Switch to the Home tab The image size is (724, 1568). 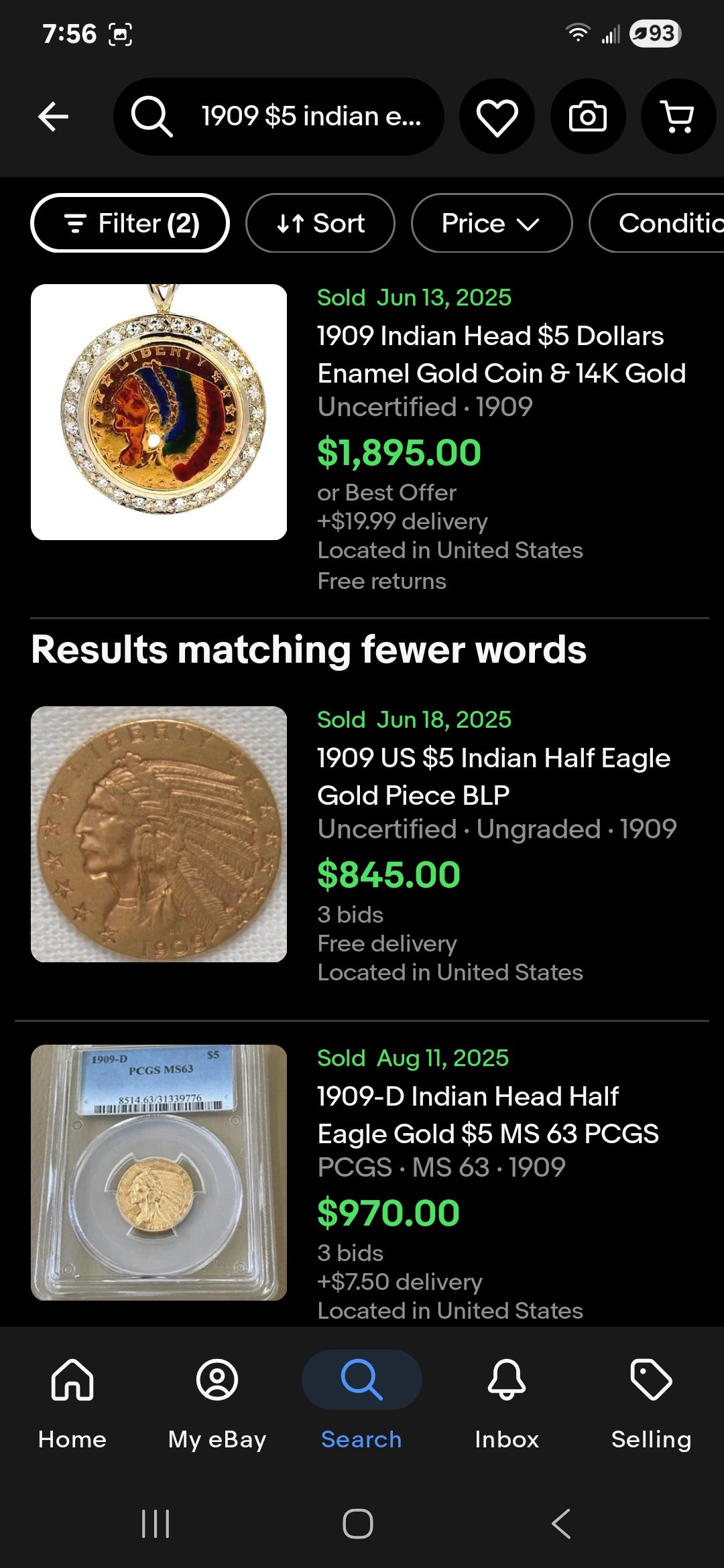[x=72, y=1400]
